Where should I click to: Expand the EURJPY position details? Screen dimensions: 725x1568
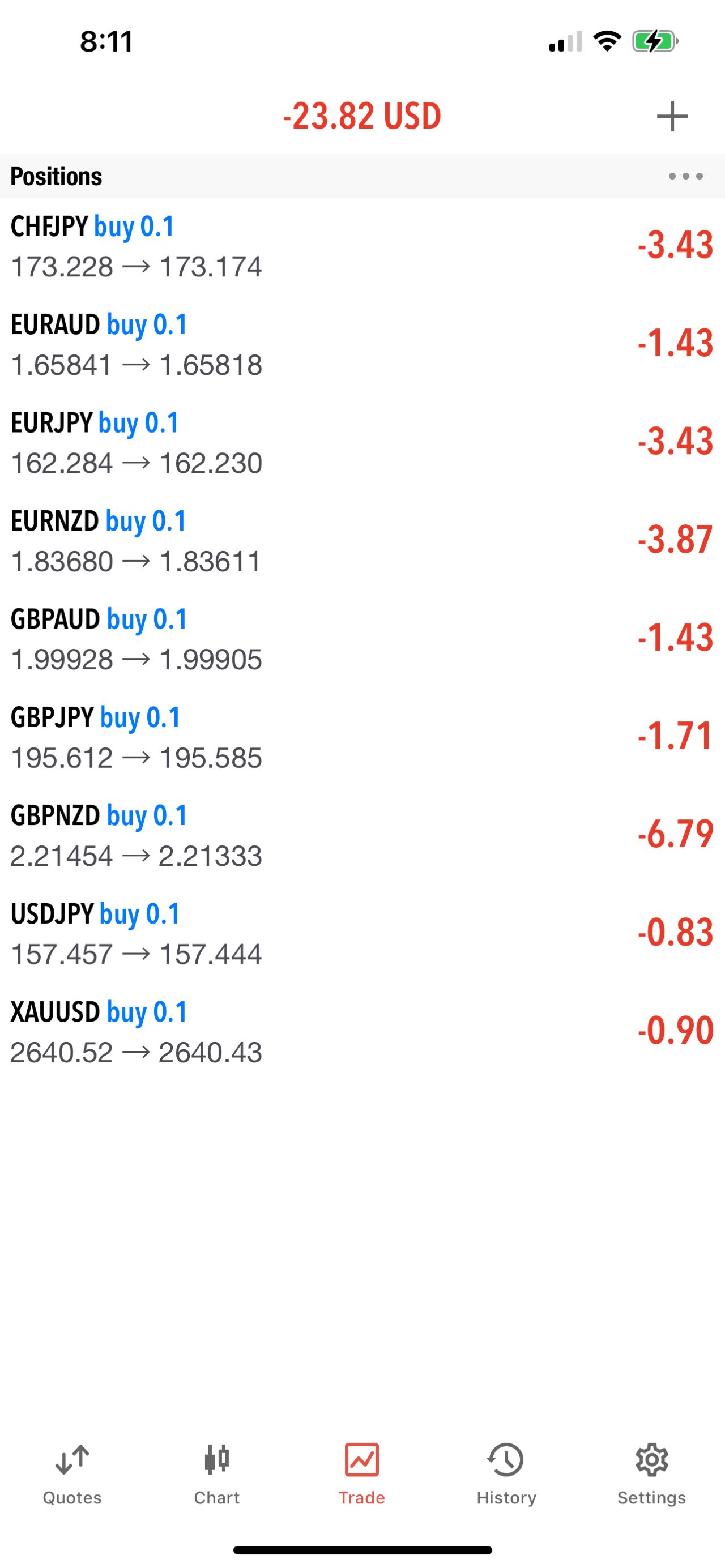[x=362, y=442]
